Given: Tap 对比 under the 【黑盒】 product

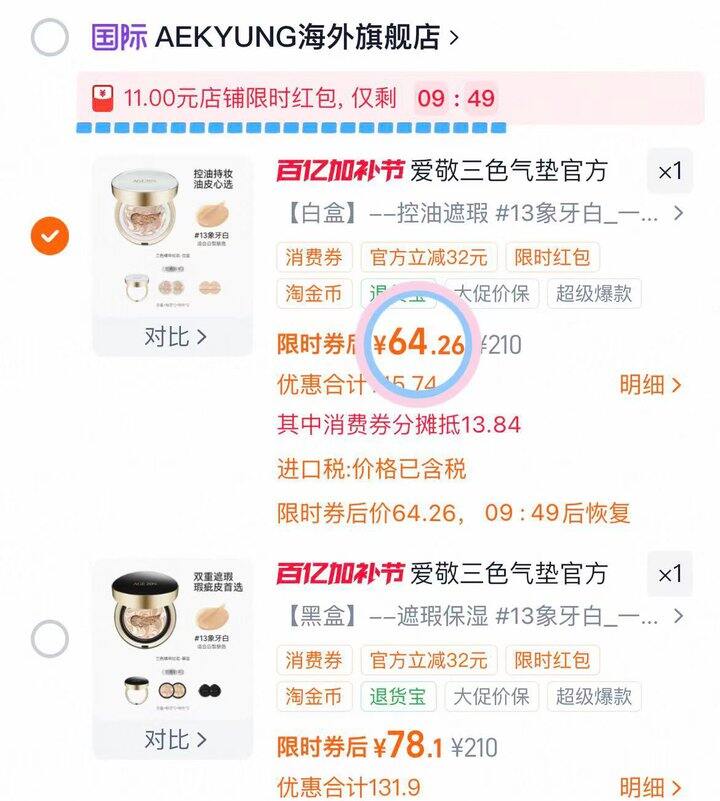Looking at the screenshot, I should coord(174,740).
